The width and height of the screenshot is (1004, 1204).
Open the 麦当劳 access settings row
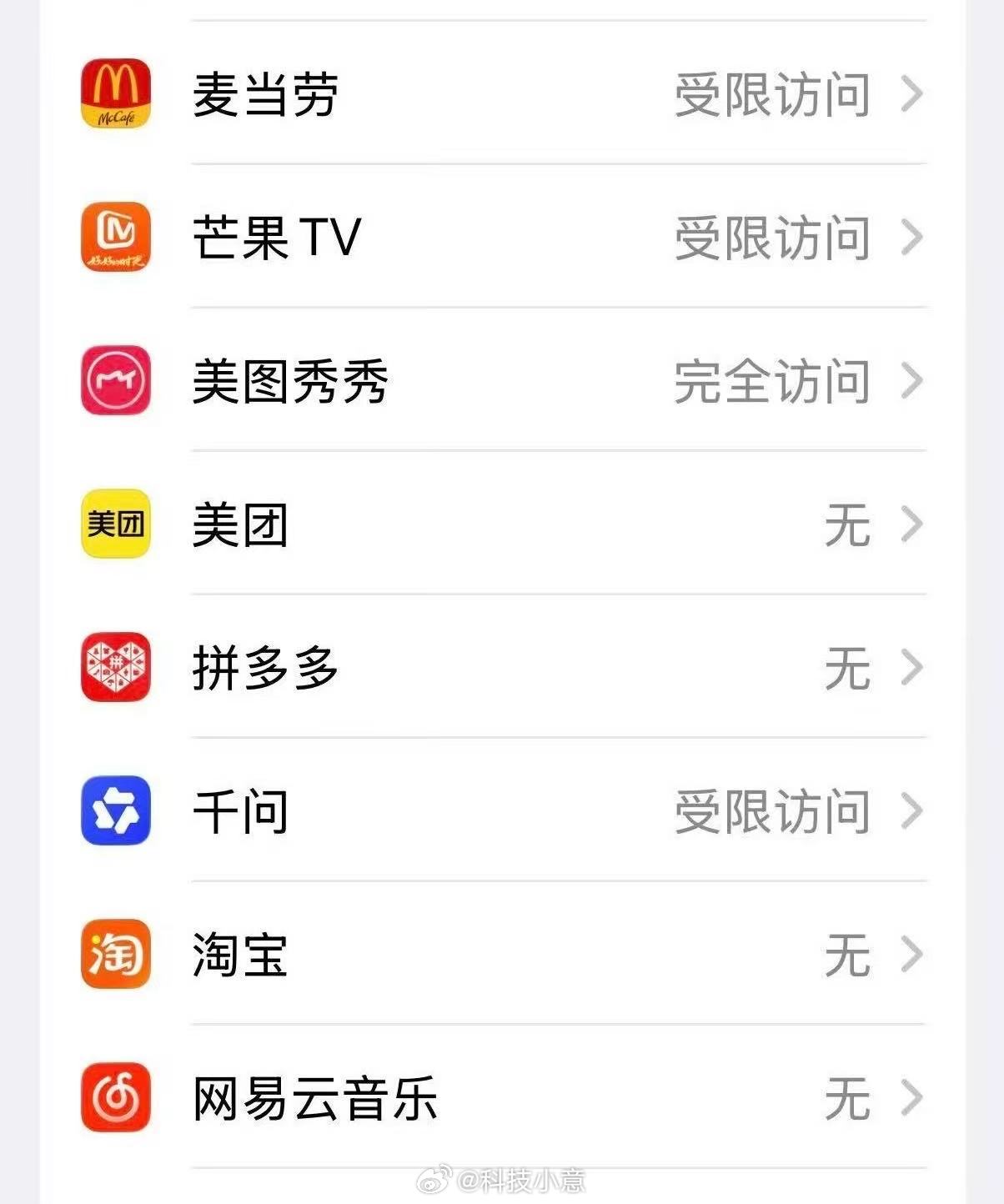[x=502, y=93]
